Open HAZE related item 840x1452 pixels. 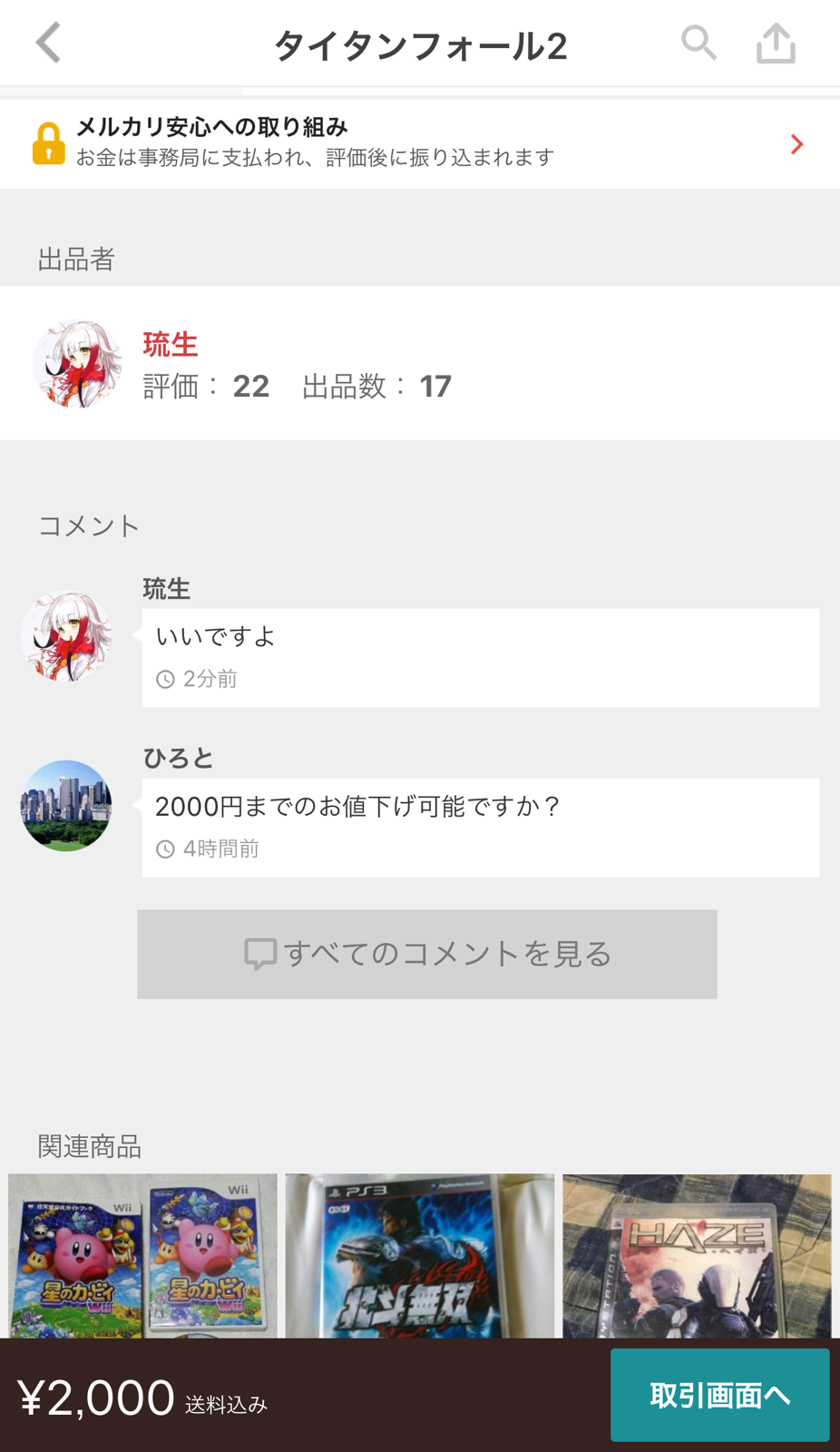[696, 1255]
